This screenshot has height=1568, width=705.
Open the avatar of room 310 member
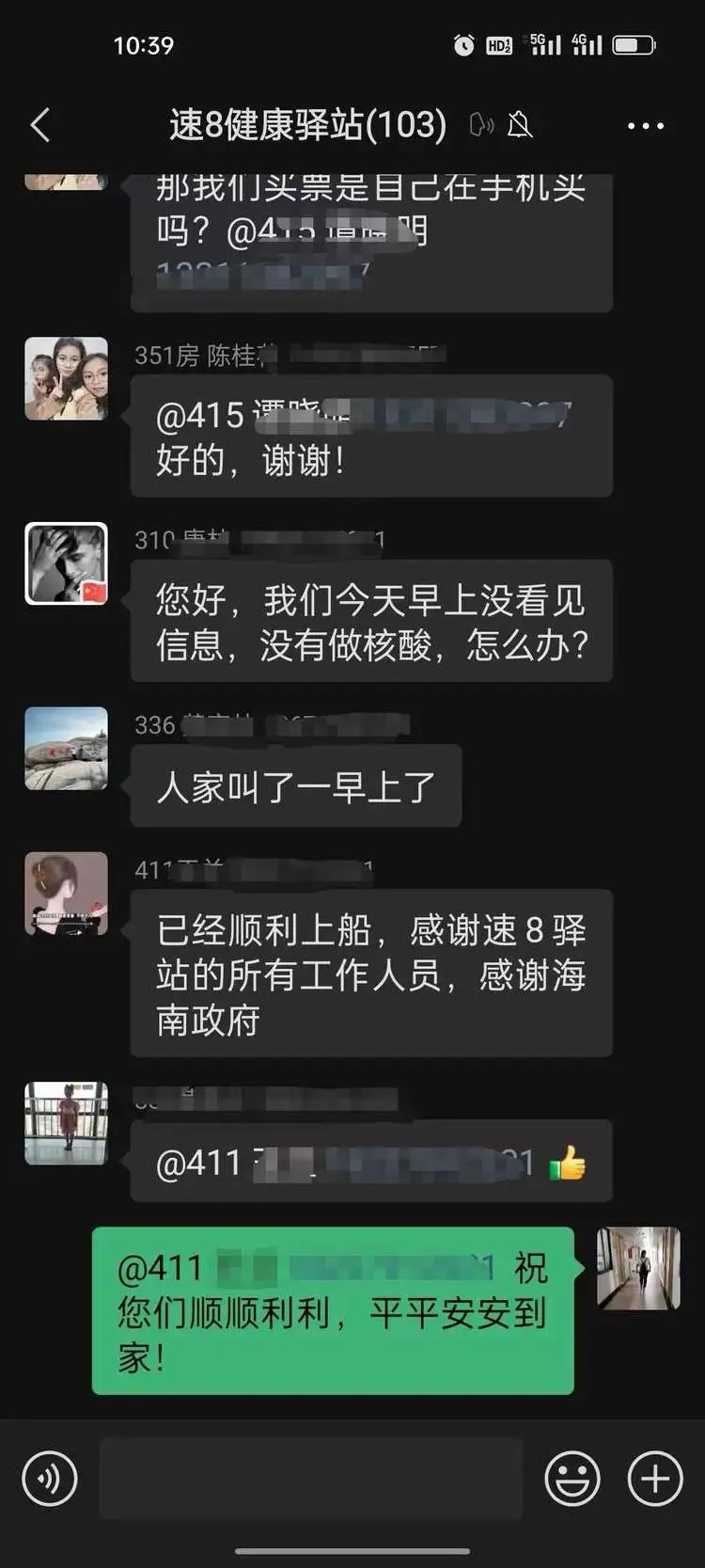pos(66,562)
